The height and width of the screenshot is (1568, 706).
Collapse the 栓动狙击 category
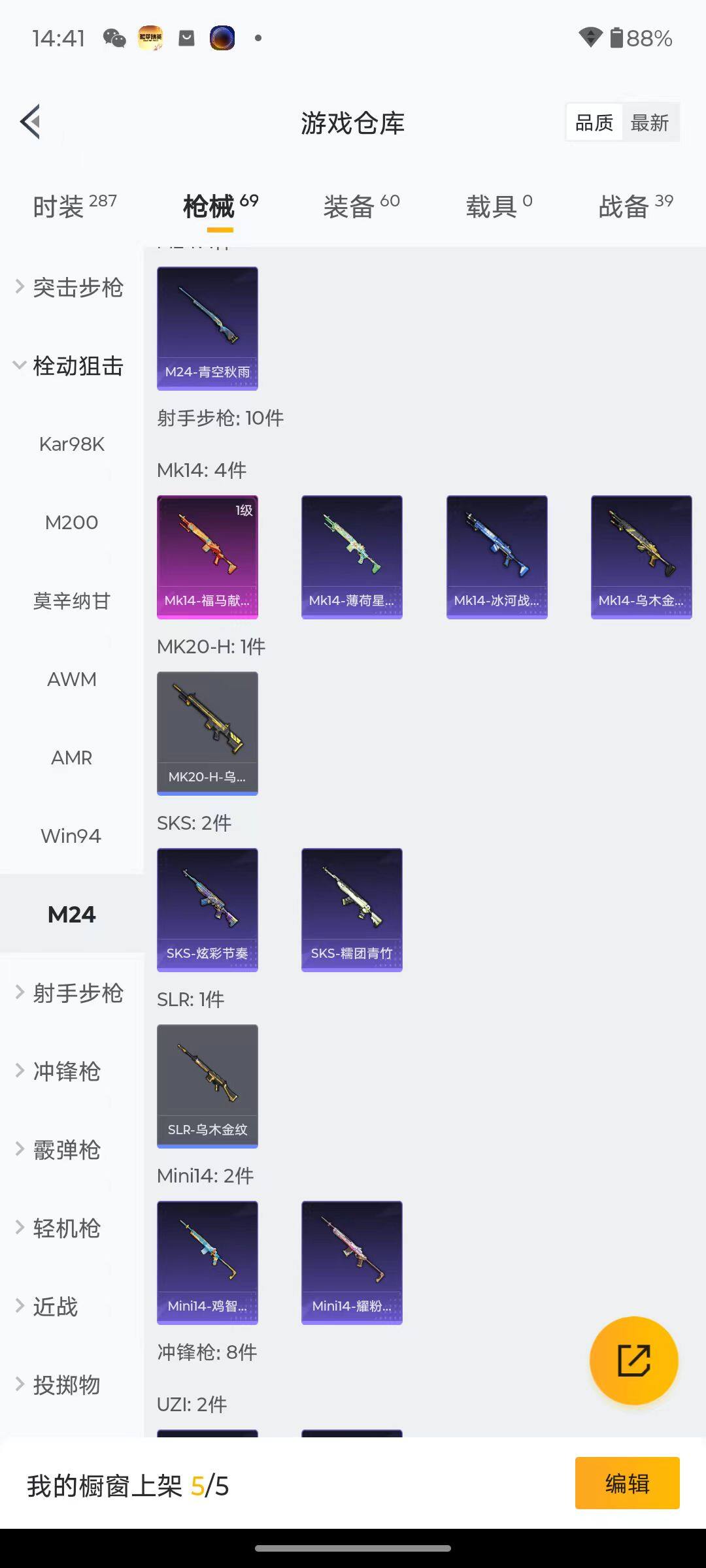tap(71, 366)
